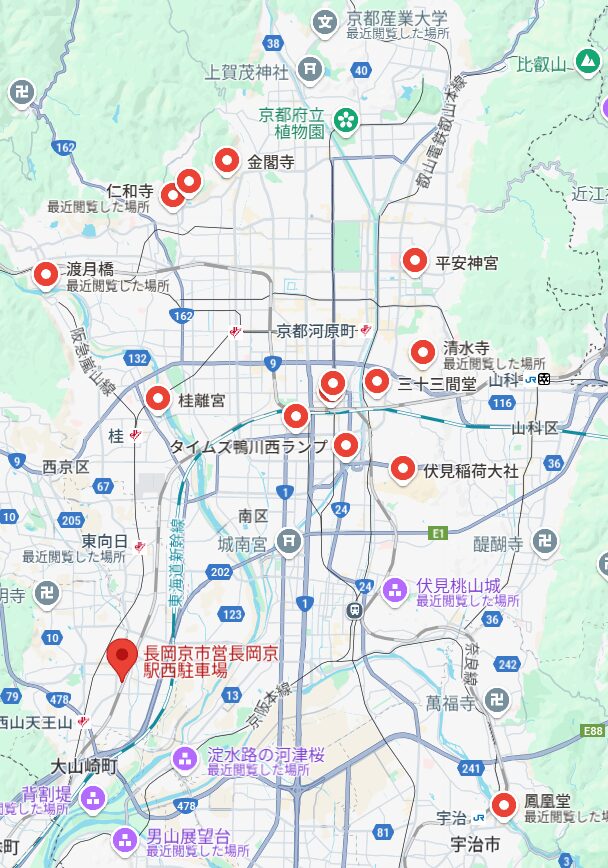
Task: Open the 上賀茂神社 shrine icon
Action: (x=311, y=69)
